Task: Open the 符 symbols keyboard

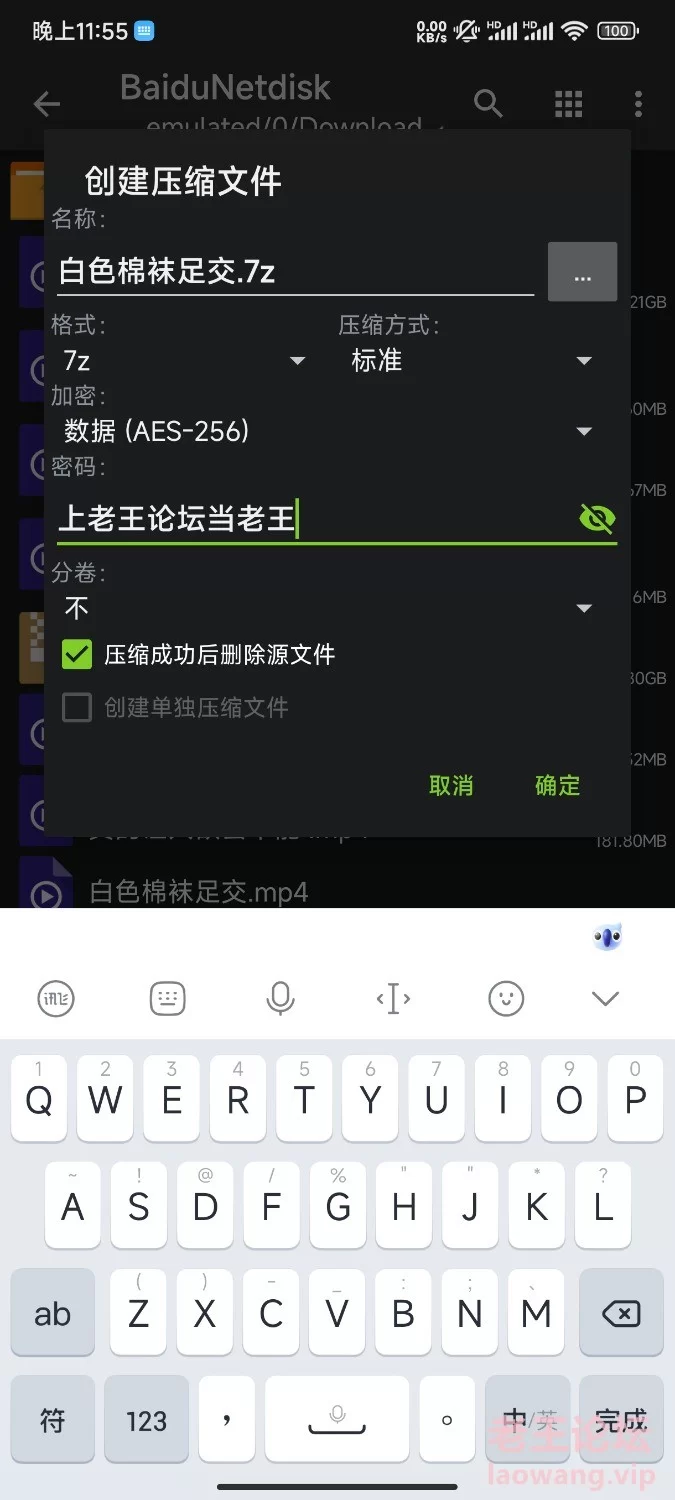Action: pos(53,1420)
